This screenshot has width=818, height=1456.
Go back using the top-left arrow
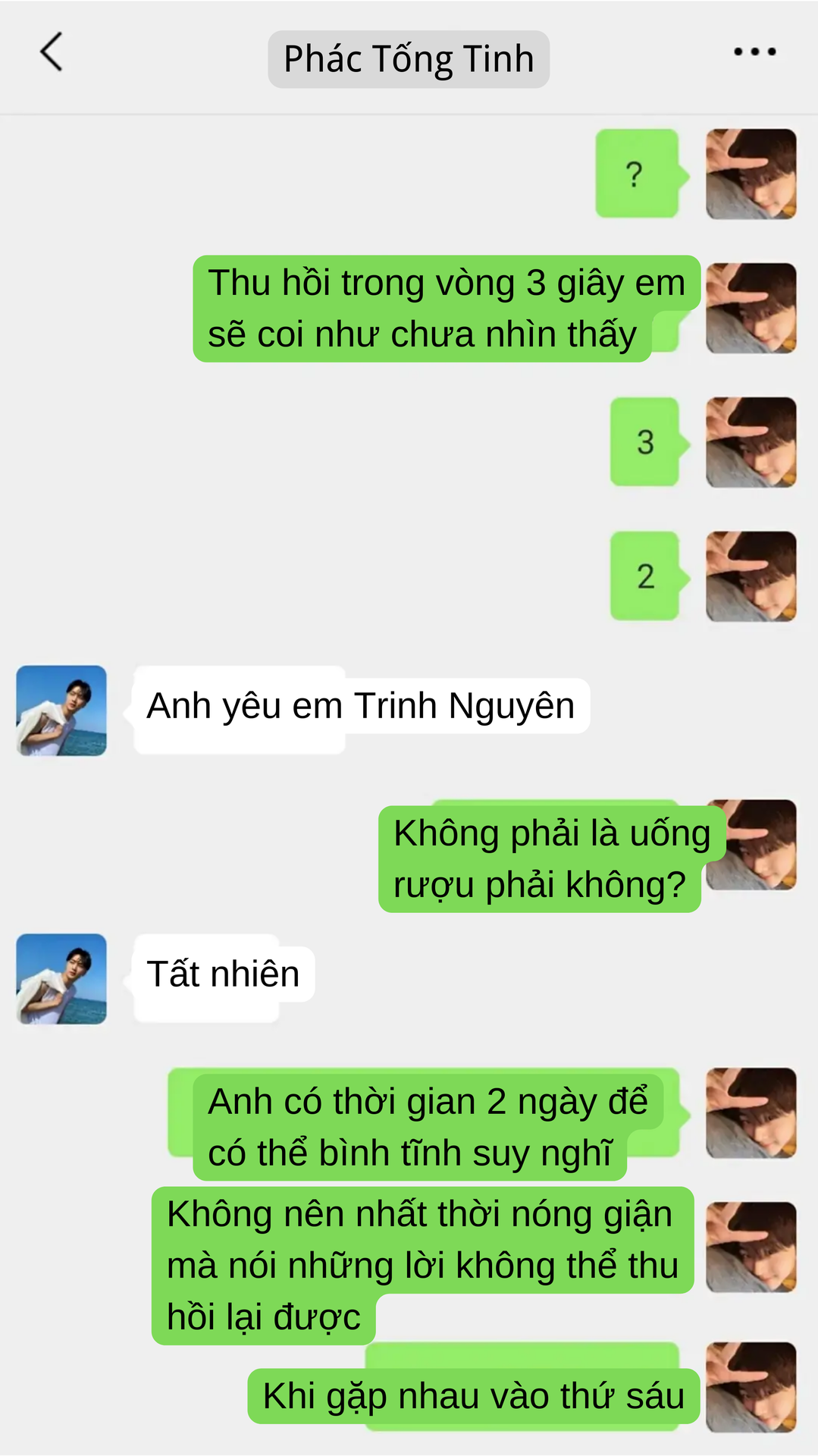pos(51,52)
